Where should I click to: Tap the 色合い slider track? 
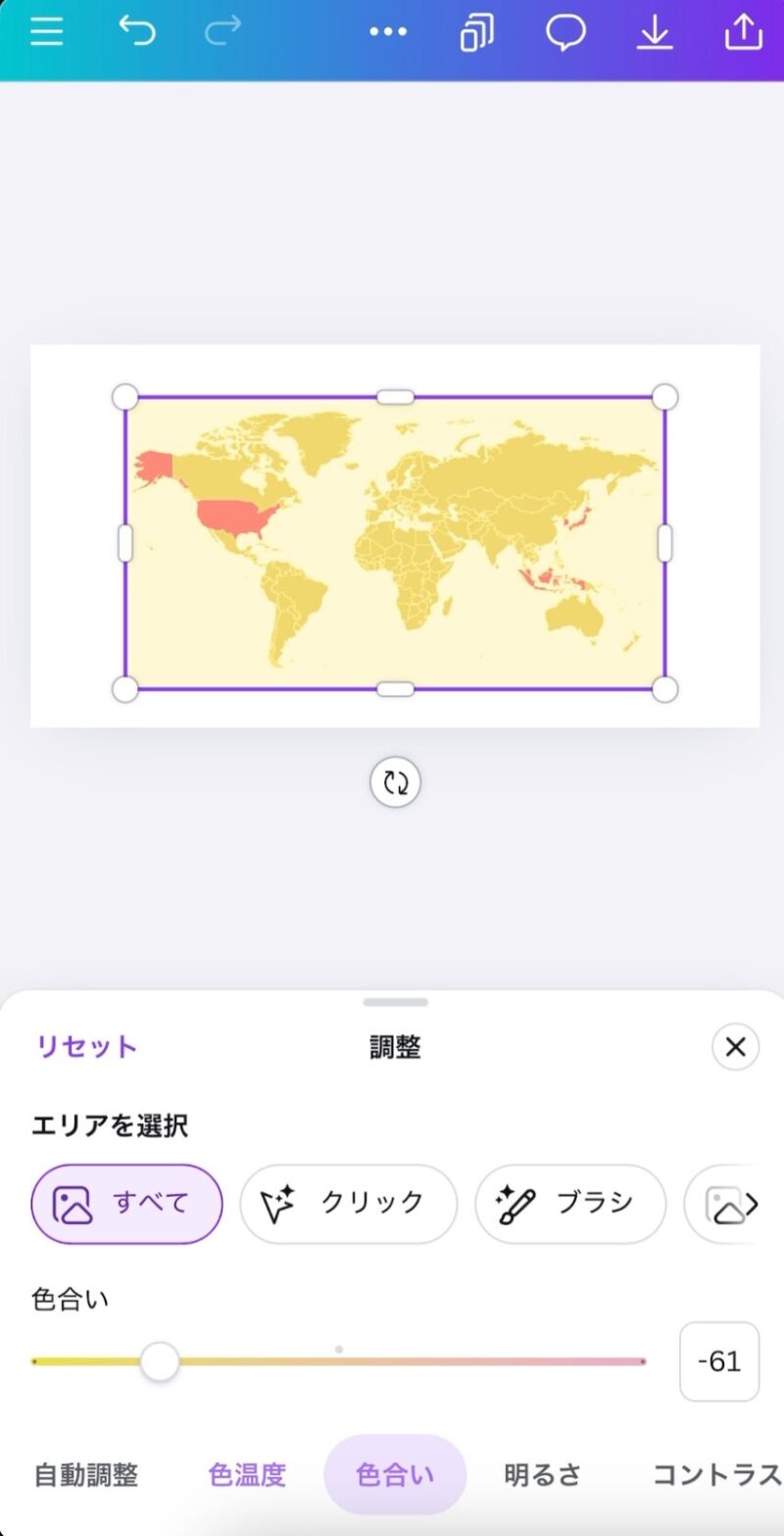click(441, 1362)
